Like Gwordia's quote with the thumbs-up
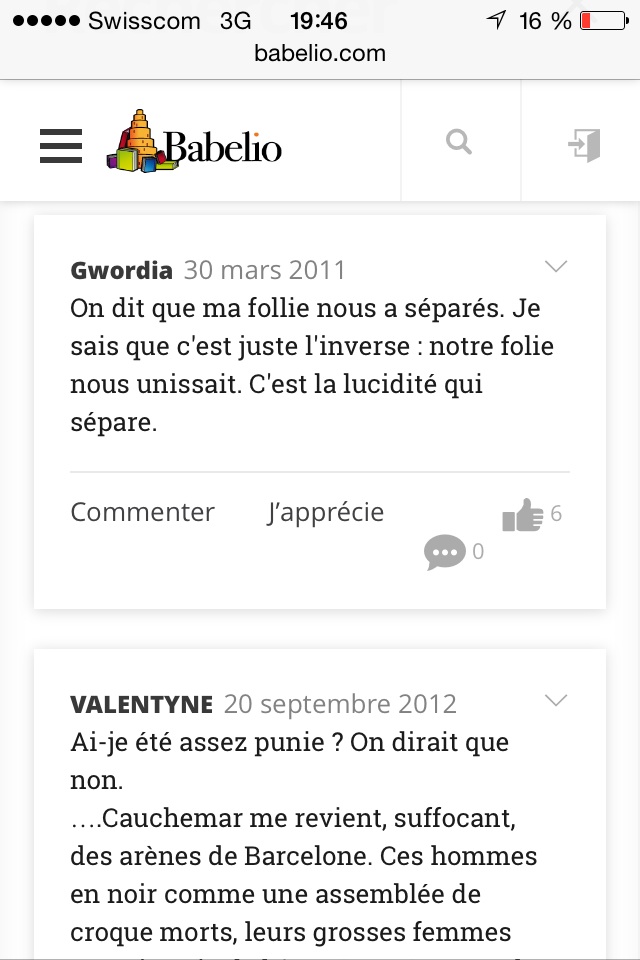This screenshot has width=640, height=960. [x=522, y=516]
